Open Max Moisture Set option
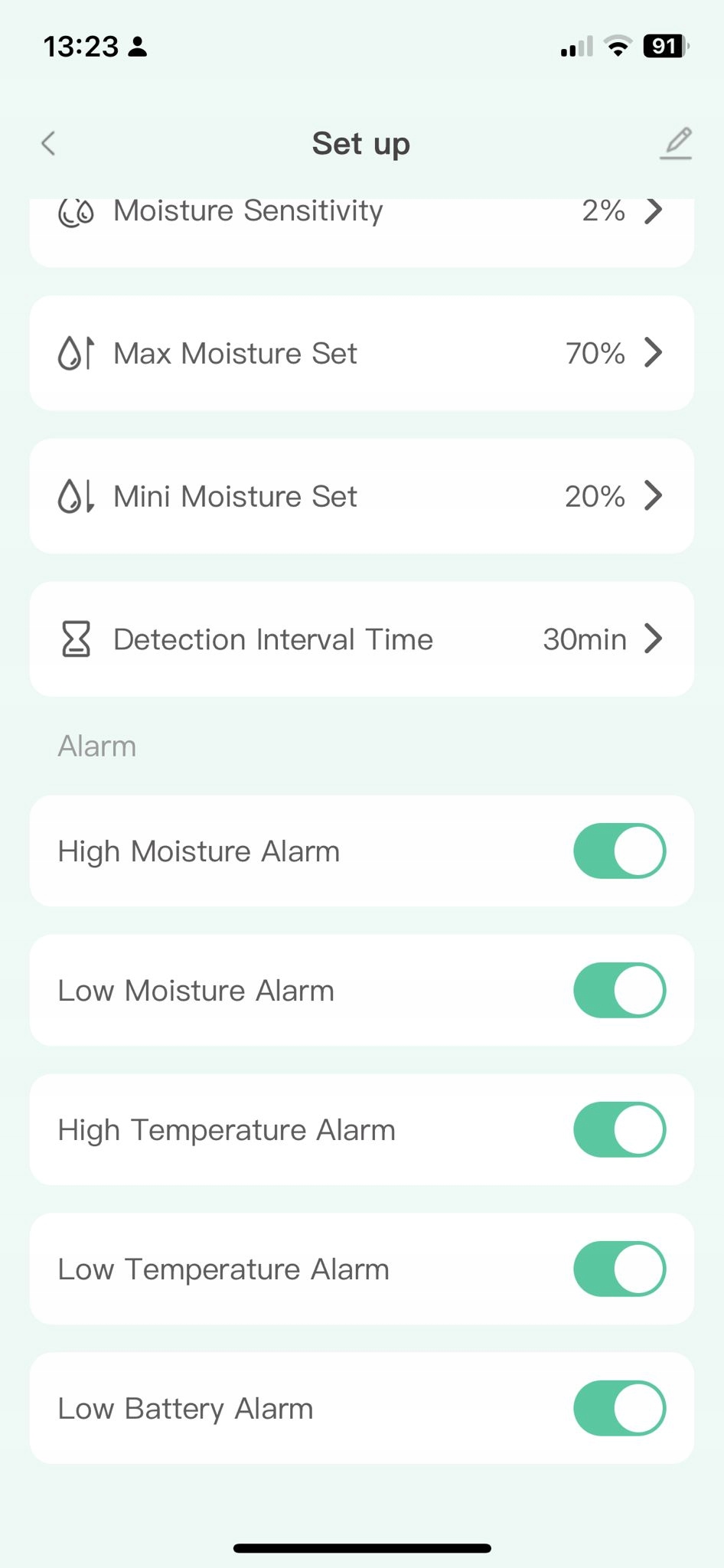724x1568 pixels. (x=361, y=353)
